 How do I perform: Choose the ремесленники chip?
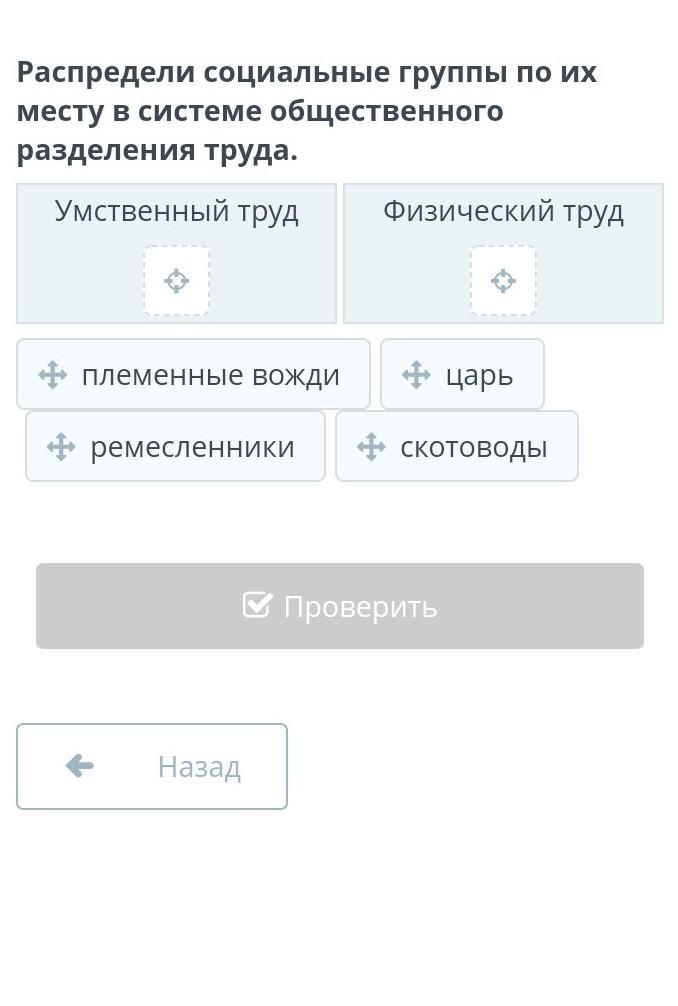[x=175, y=447]
